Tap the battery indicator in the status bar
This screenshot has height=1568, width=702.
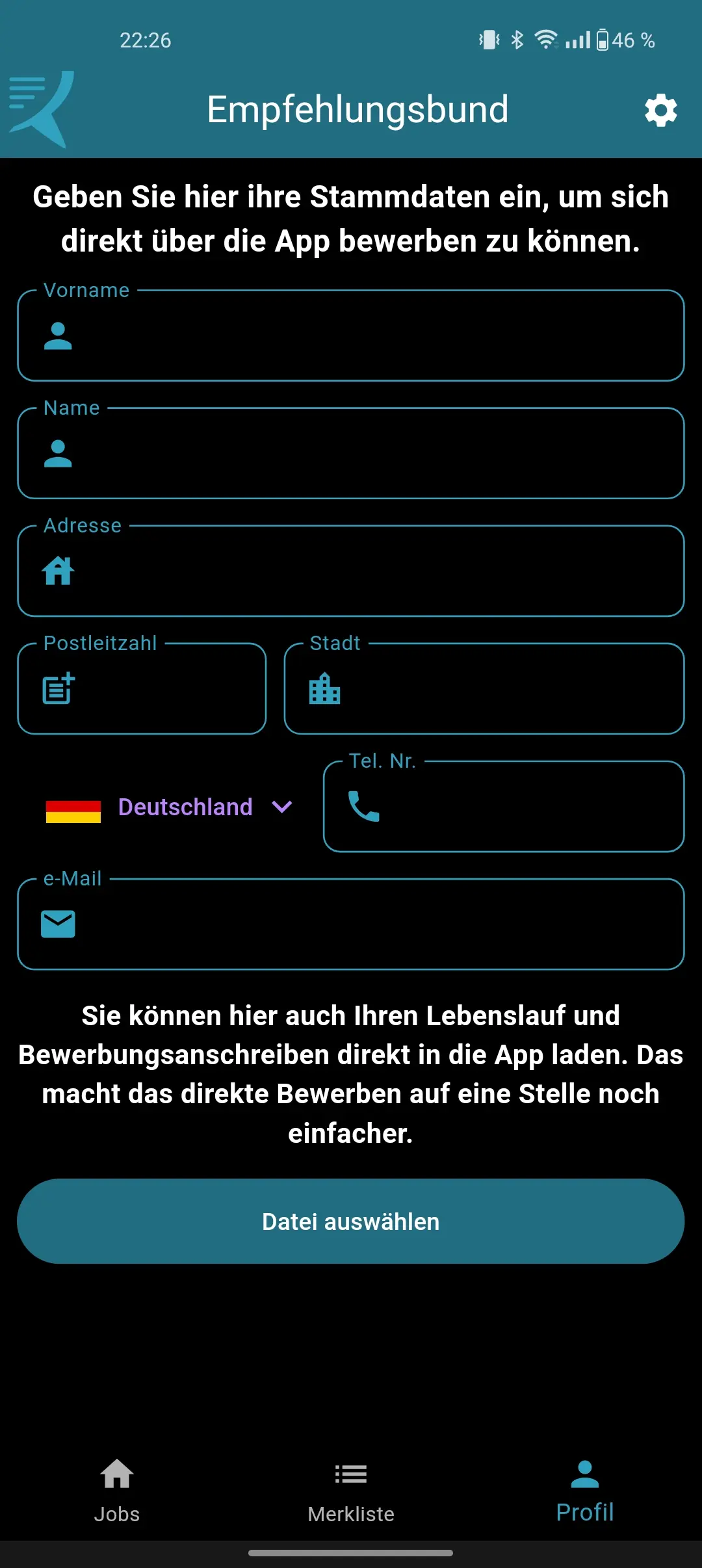pyautogui.click(x=606, y=40)
